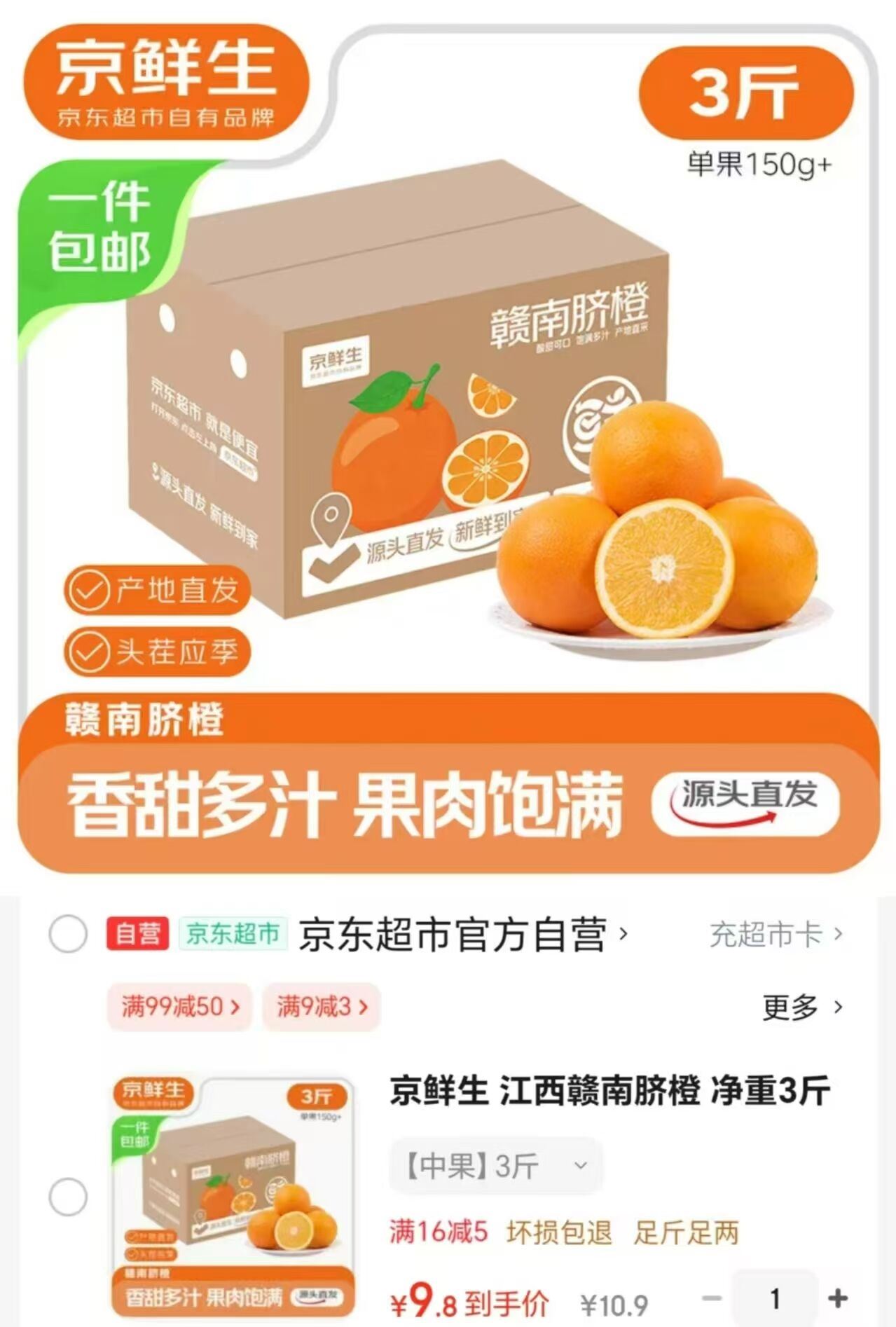Select the 赣南脐橙 item checkbox
The height and width of the screenshot is (1327, 896).
click(68, 1197)
